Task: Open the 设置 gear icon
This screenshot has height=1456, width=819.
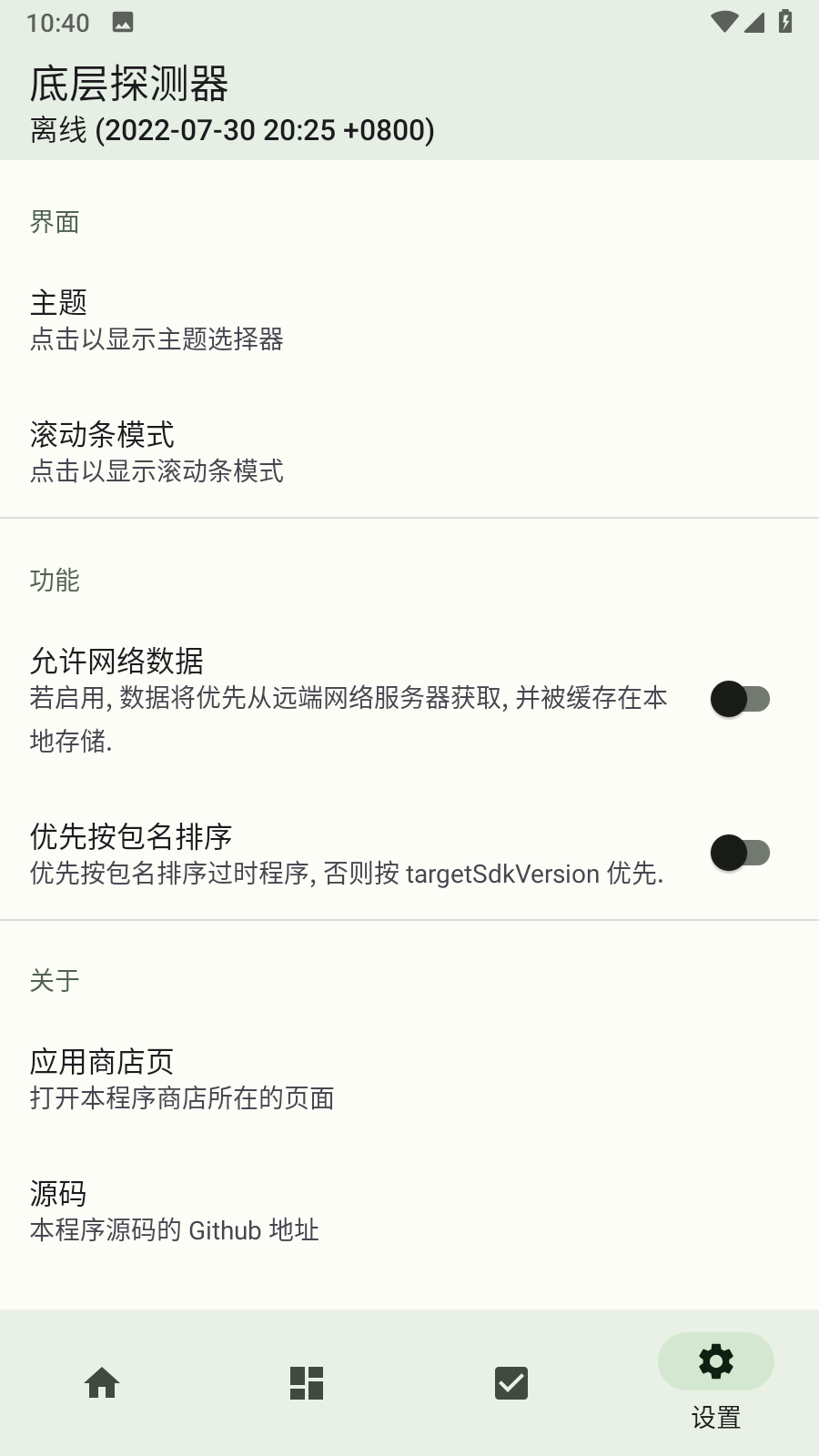Action: [x=715, y=1362]
